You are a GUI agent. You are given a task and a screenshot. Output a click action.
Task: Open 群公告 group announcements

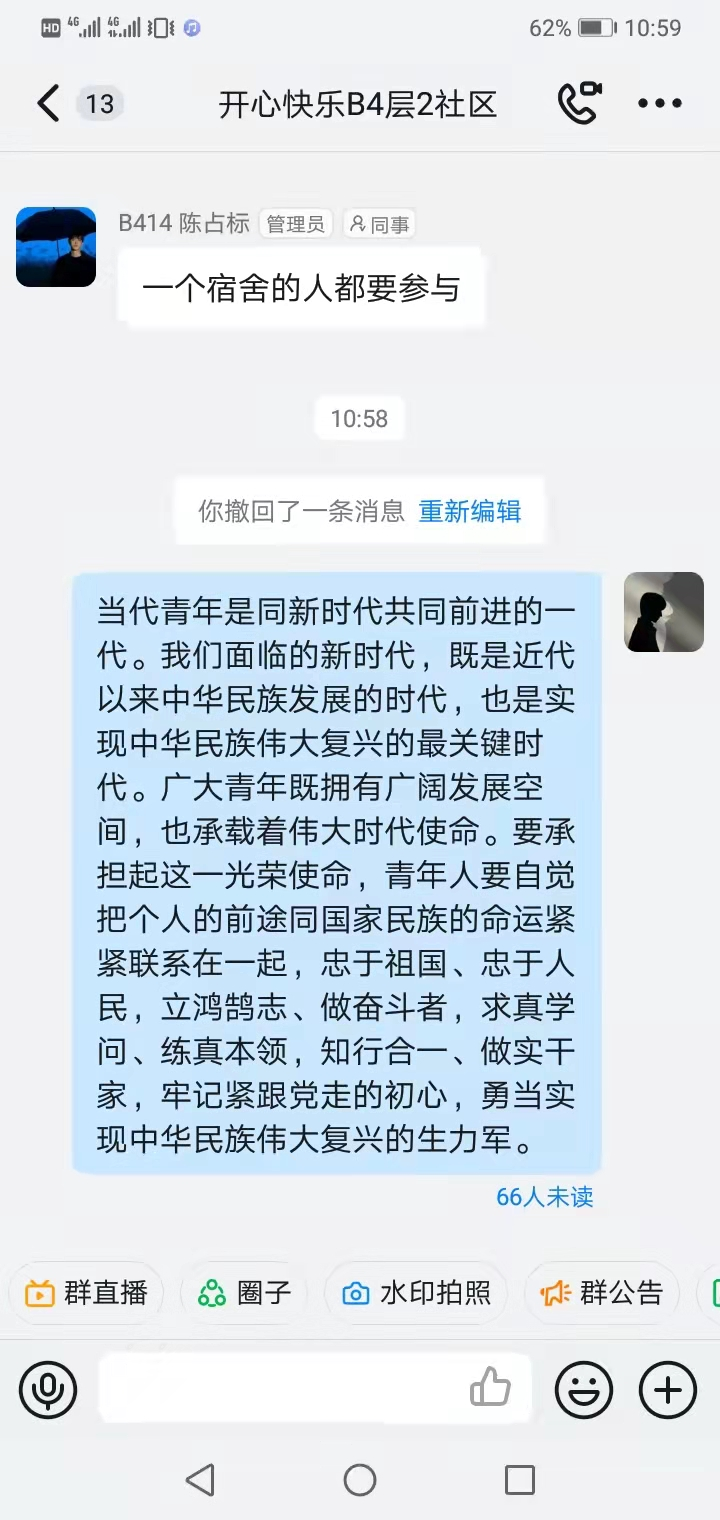602,1293
